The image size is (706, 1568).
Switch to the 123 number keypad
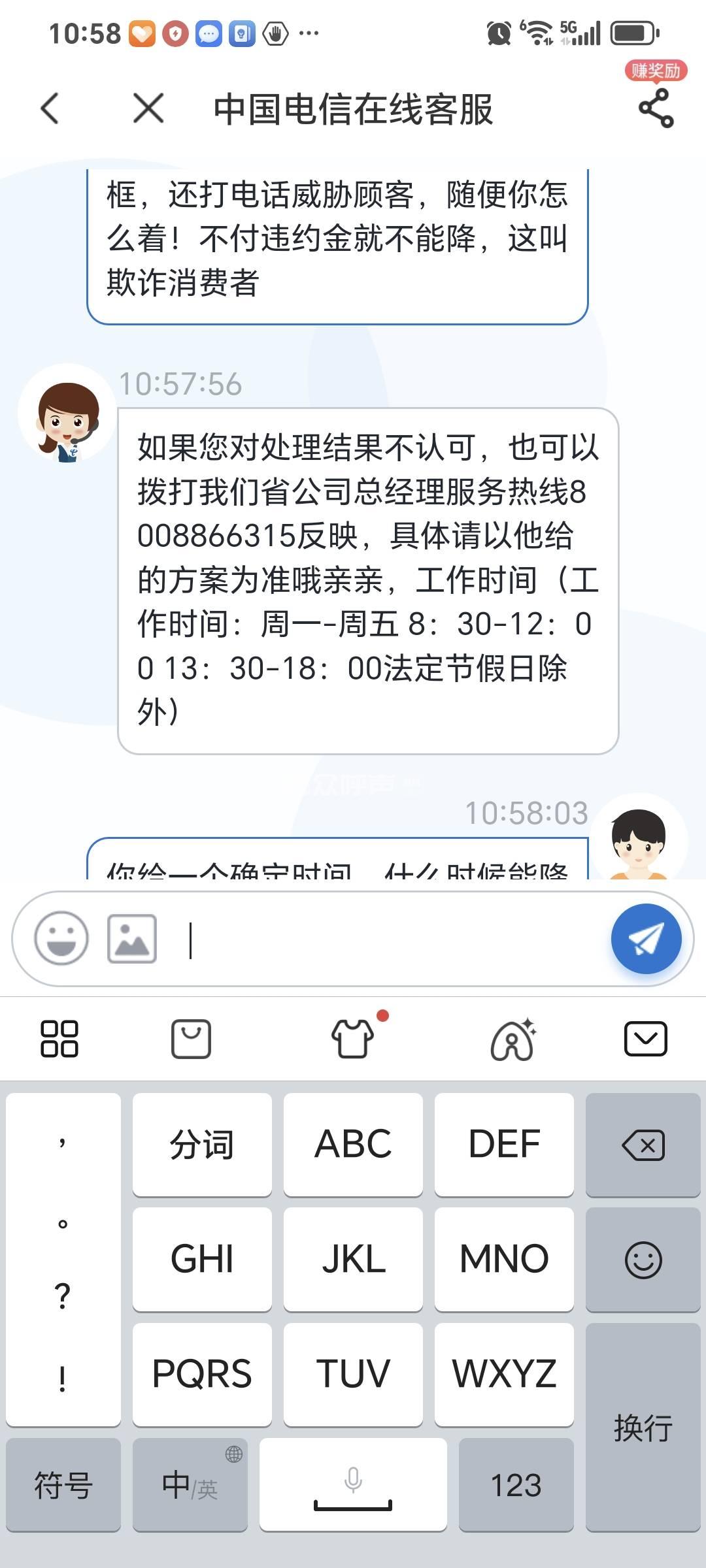516,1485
